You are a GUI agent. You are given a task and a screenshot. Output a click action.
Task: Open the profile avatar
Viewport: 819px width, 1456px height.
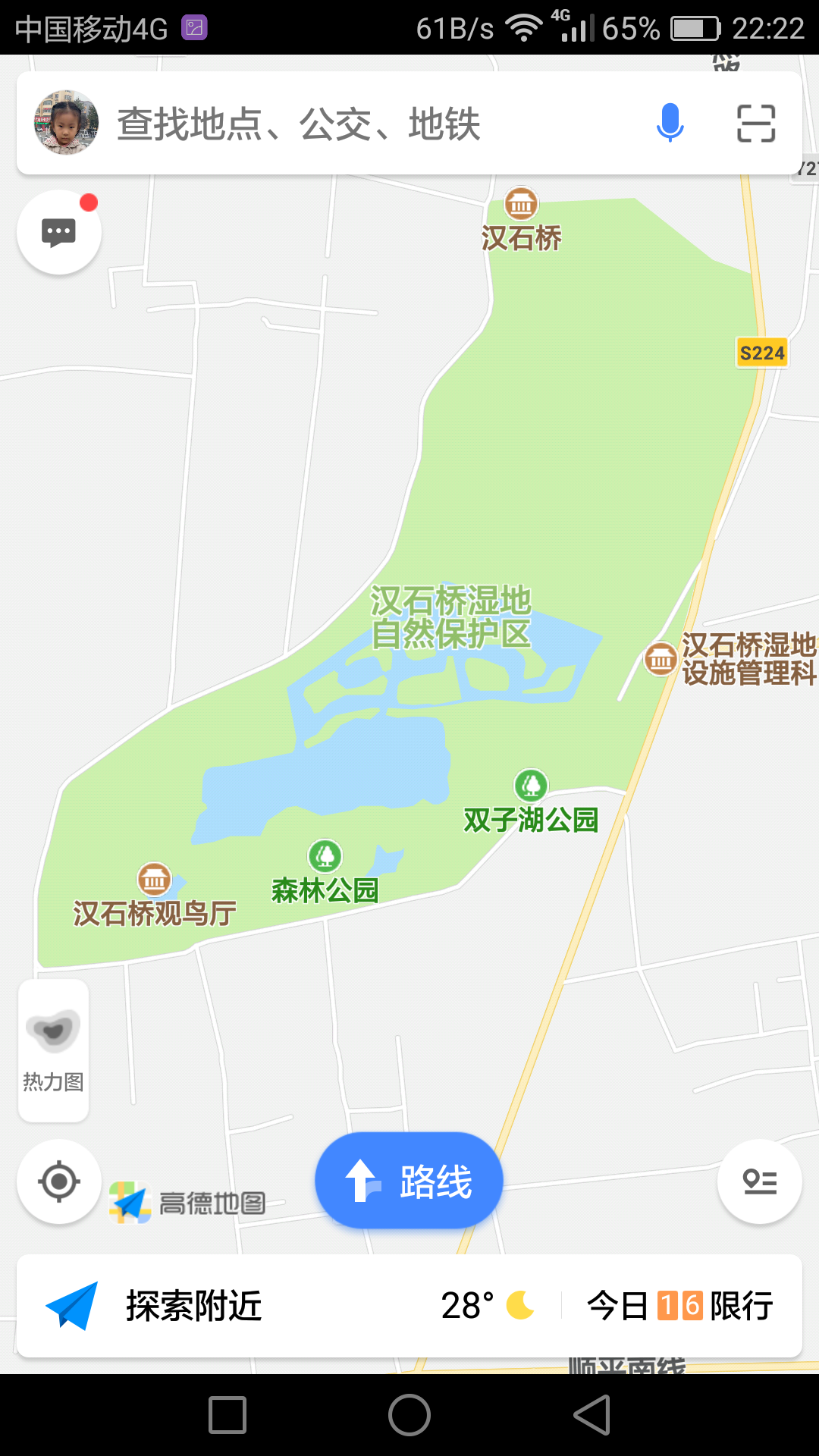67,123
